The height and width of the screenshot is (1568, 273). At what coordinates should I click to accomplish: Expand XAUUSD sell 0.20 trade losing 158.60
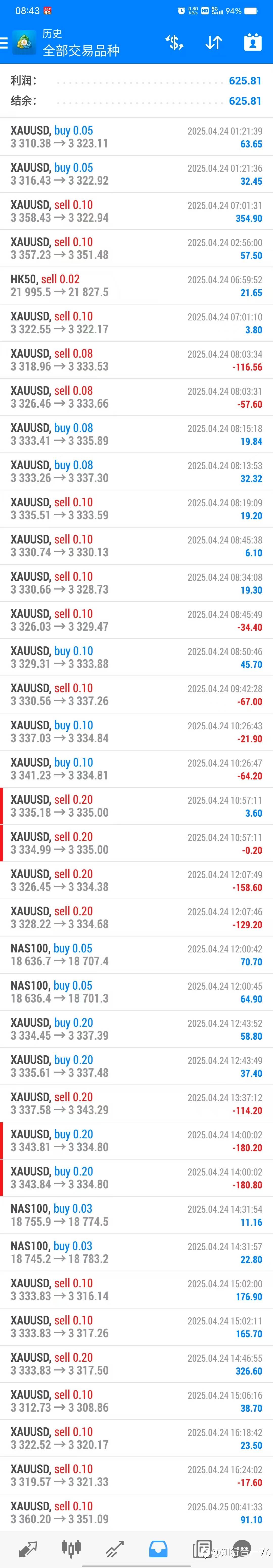[136, 880]
